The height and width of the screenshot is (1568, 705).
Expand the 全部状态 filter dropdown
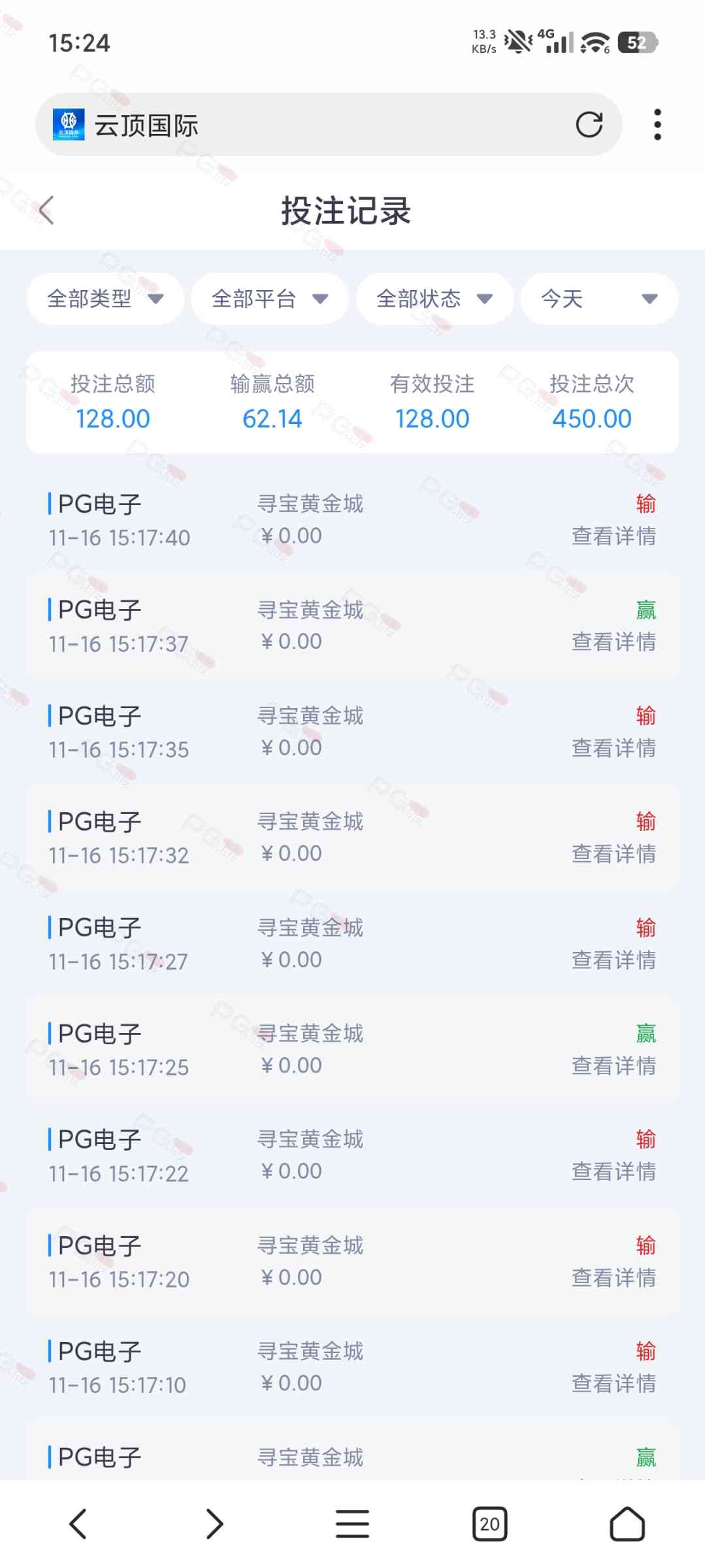[434, 299]
